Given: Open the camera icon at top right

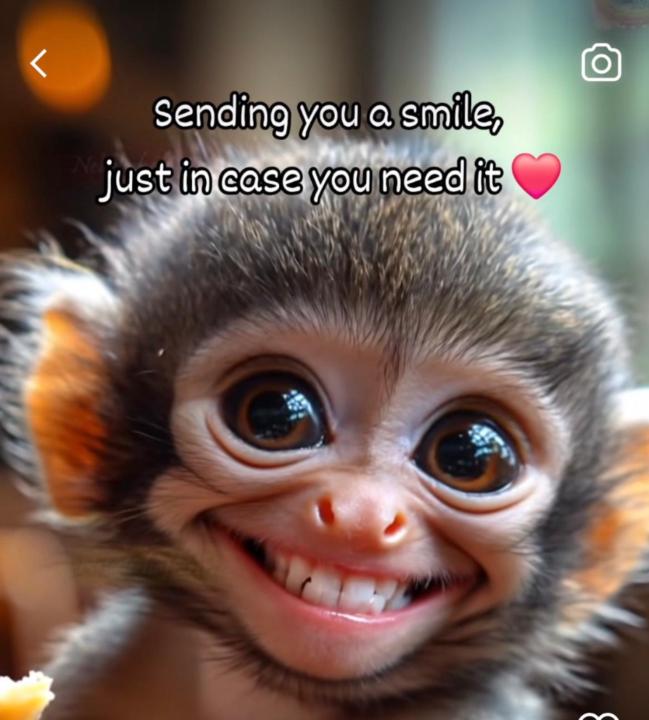Looking at the screenshot, I should point(601,63).
